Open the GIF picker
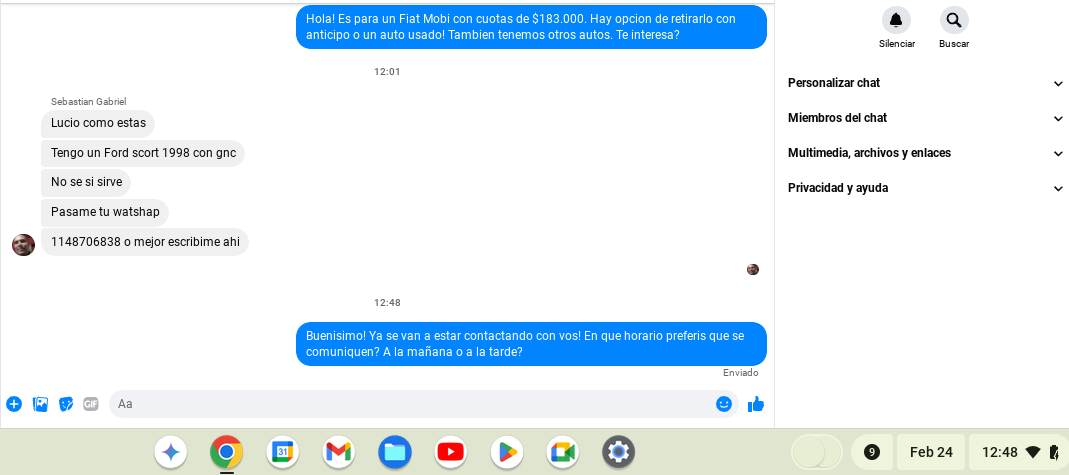Image resolution: width=1069 pixels, height=475 pixels. 91,404
